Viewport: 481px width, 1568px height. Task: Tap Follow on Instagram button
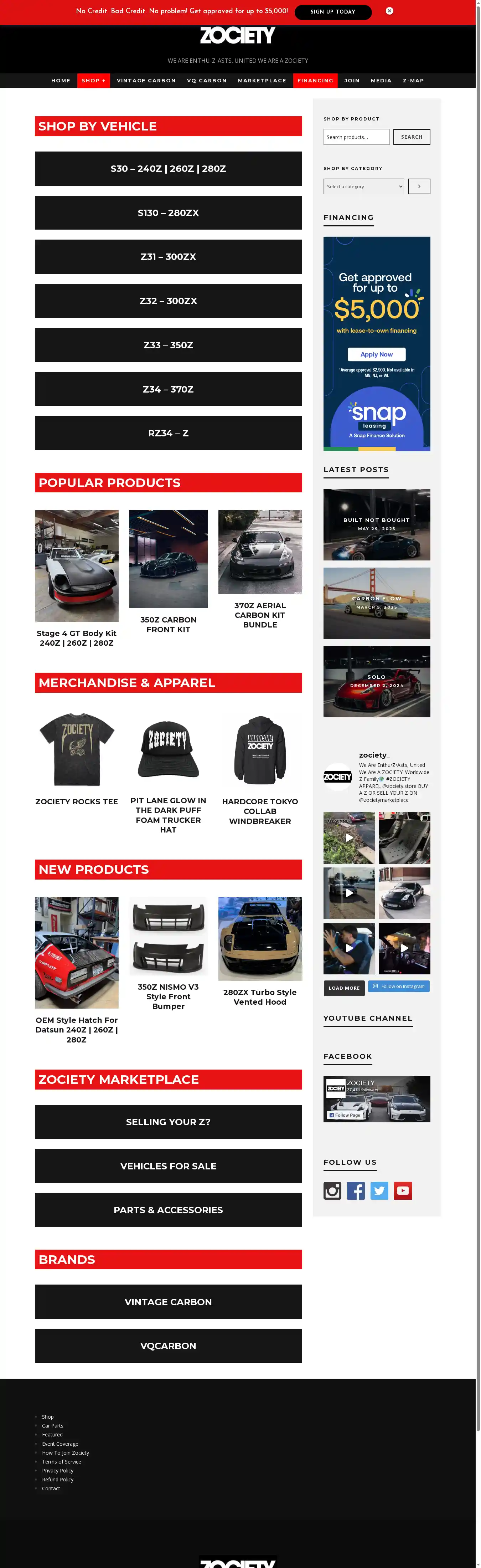[x=398, y=986]
